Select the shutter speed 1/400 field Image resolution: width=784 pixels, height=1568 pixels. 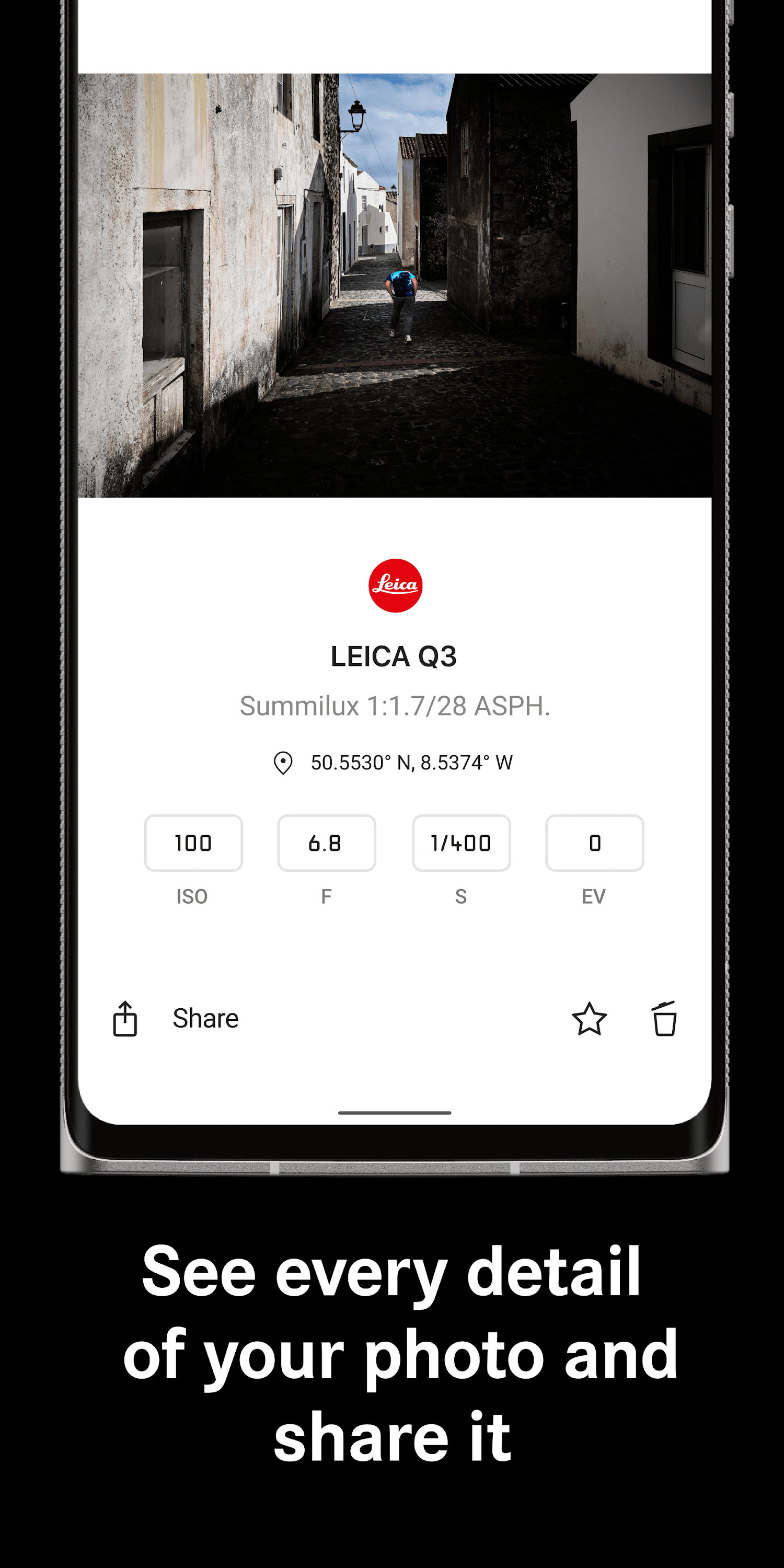461,843
